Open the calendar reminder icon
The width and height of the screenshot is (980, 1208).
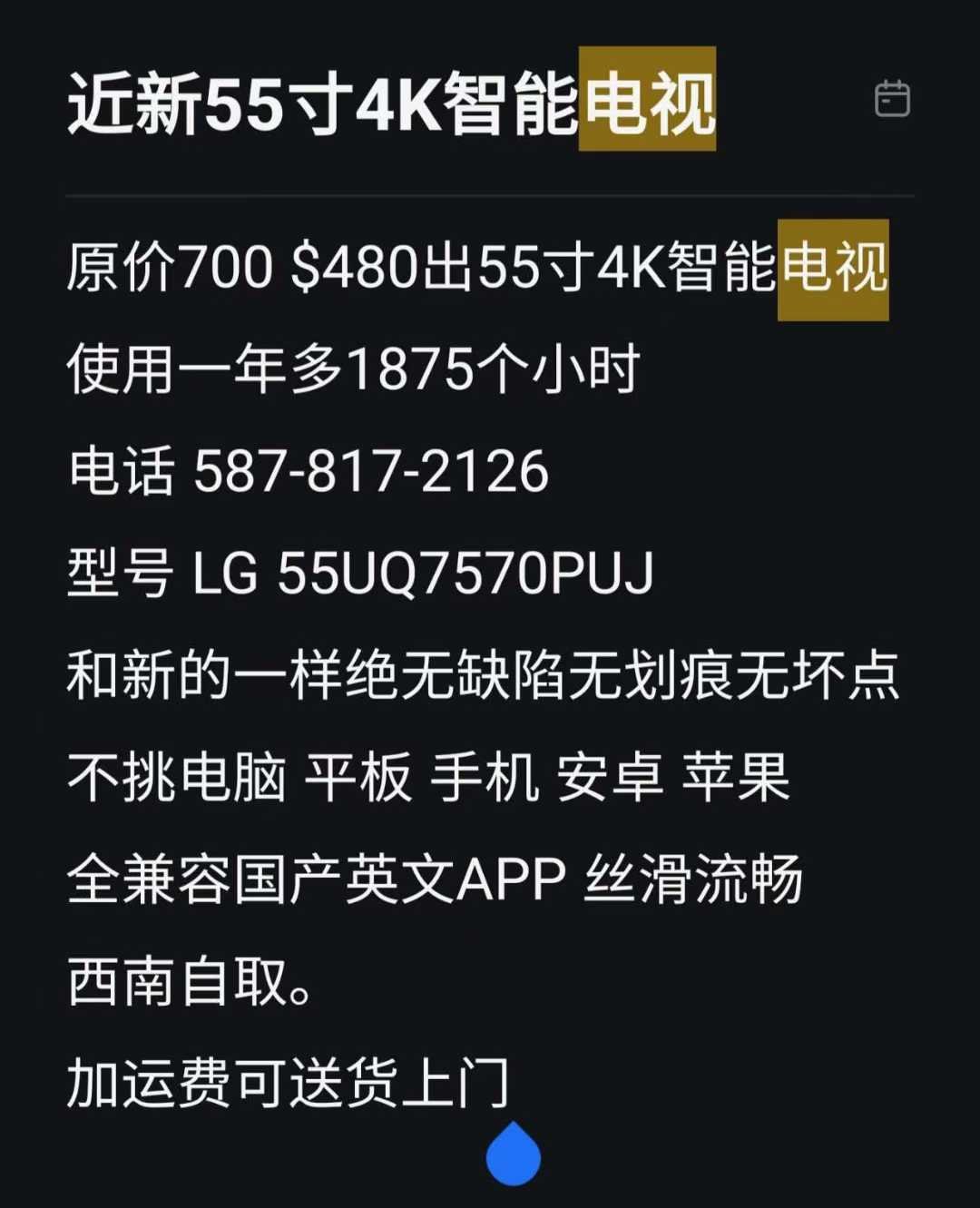pyautogui.click(x=891, y=99)
